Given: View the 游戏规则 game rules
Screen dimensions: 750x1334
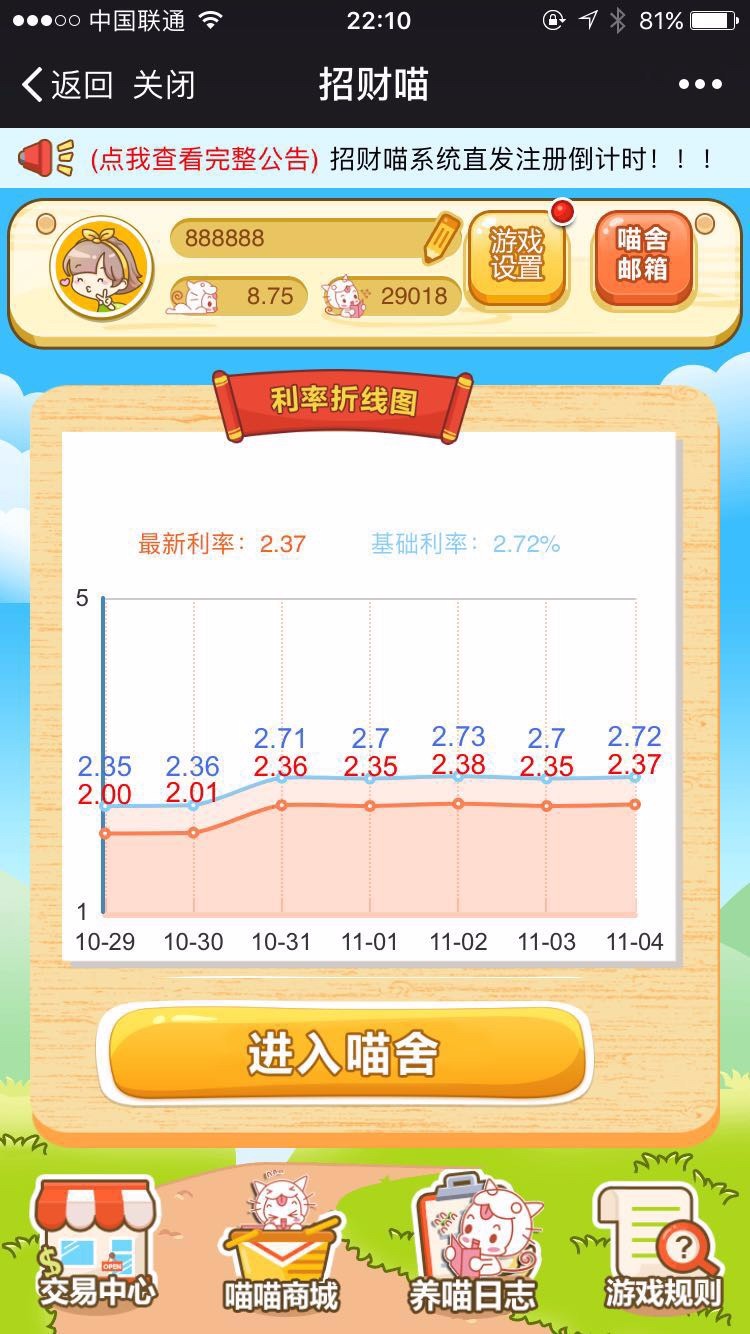Looking at the screenshot, I should [662, 1250].
